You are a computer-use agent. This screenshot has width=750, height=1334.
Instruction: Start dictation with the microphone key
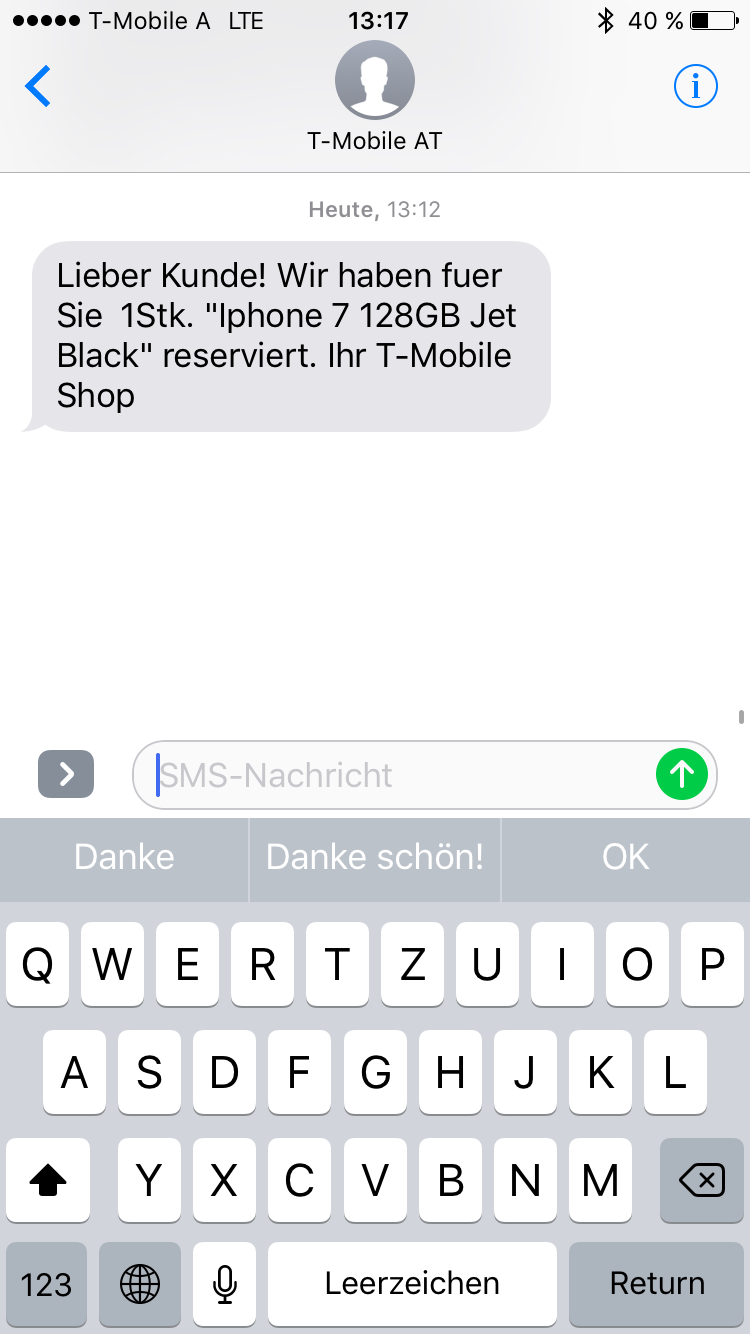click(225, 1284)
